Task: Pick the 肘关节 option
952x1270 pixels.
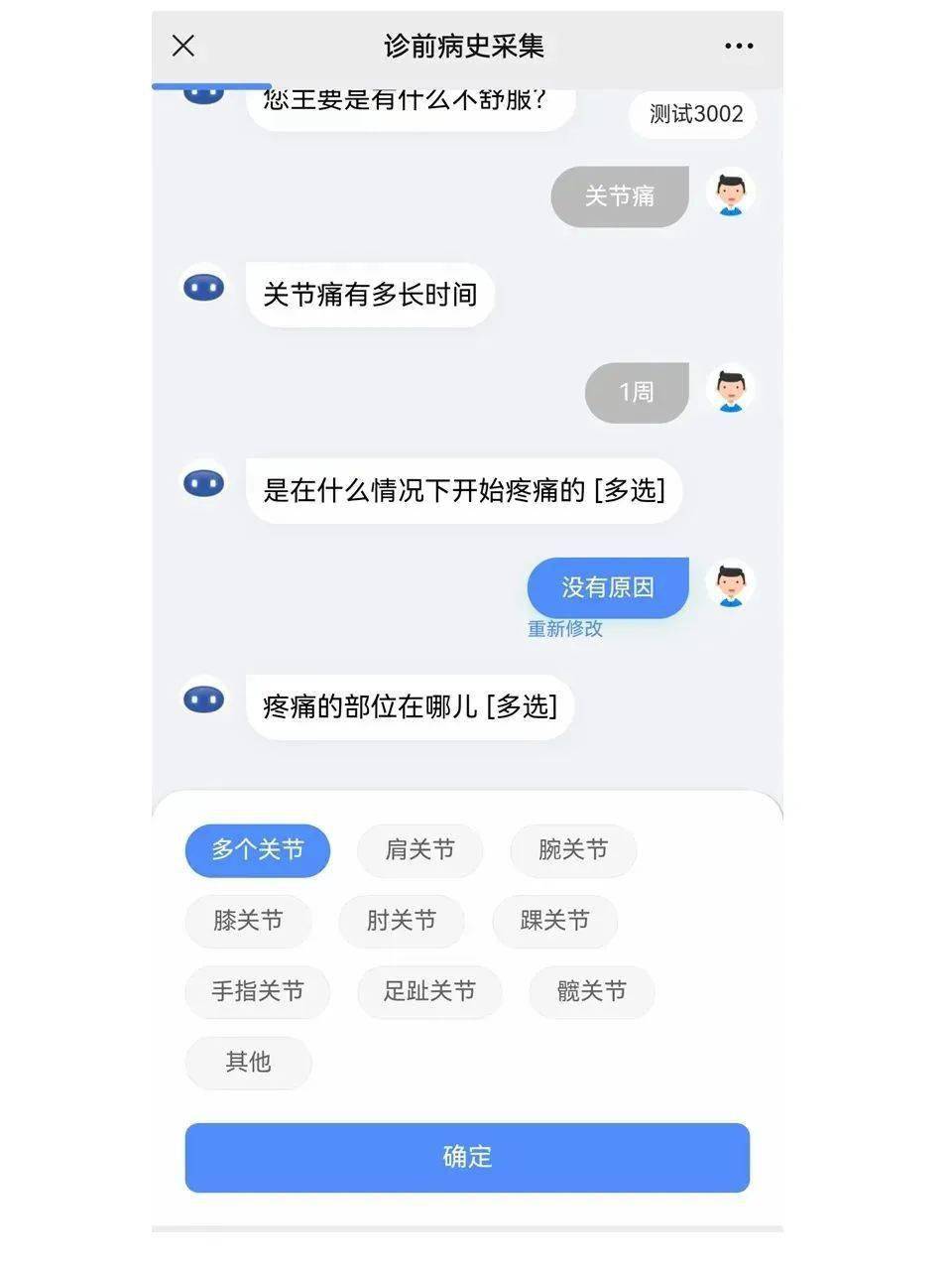Action: 401,921
